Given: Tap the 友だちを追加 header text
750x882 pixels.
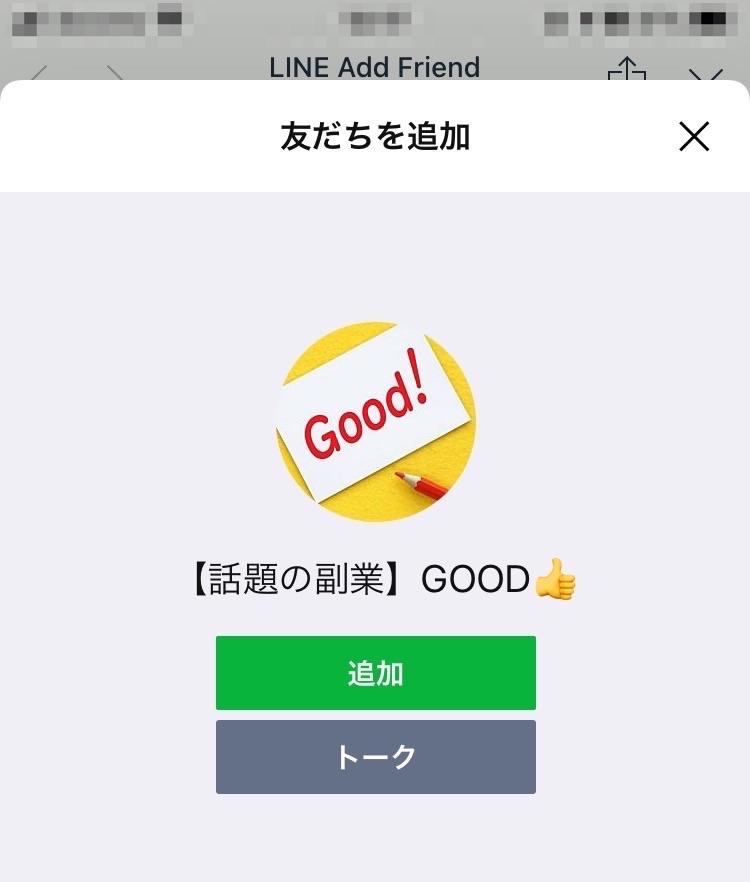Looking at the screenshot, I should (375, 137).
